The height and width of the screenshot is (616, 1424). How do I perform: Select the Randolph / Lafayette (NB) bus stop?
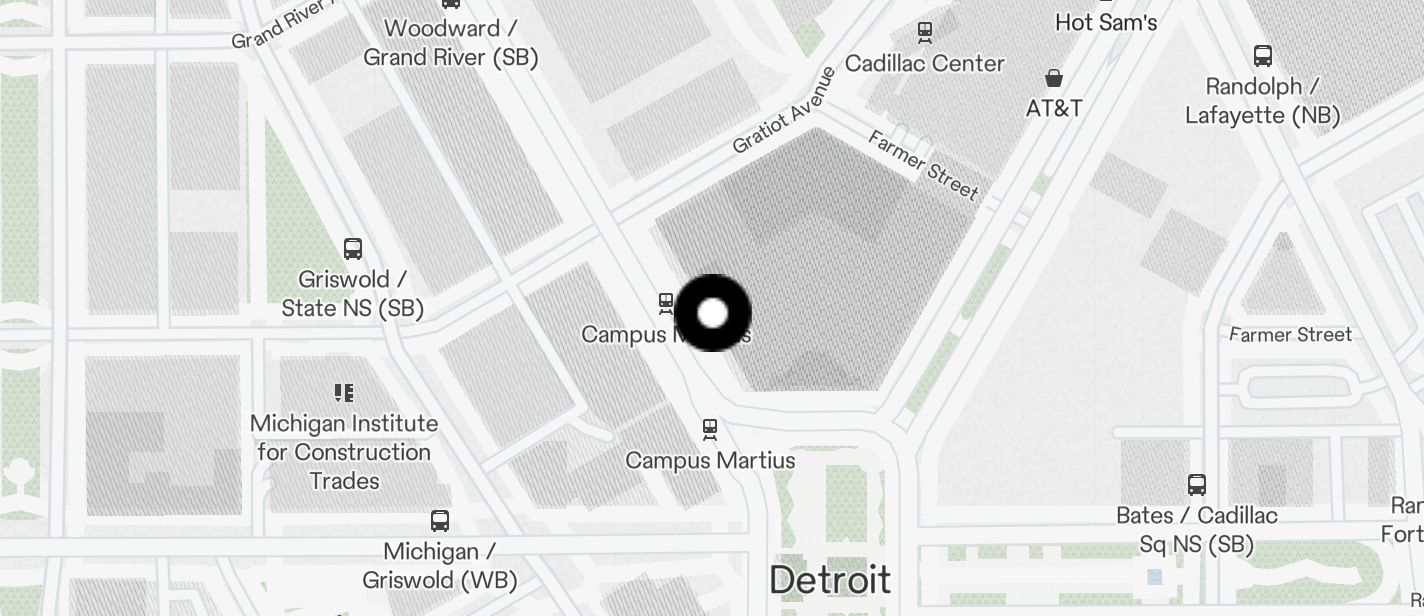pyautogui.click(x=1263, y=56)
